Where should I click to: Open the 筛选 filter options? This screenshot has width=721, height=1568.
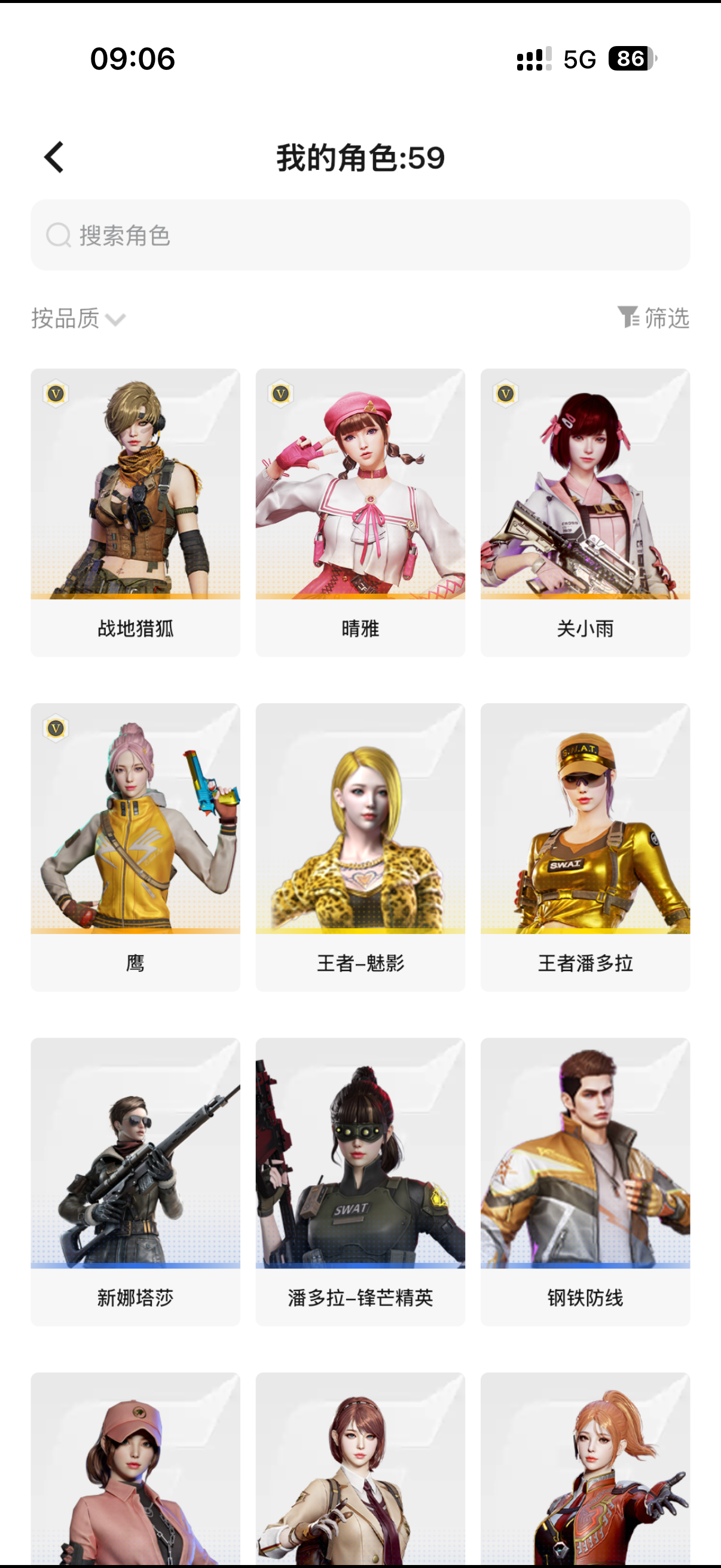coord(653,318)
